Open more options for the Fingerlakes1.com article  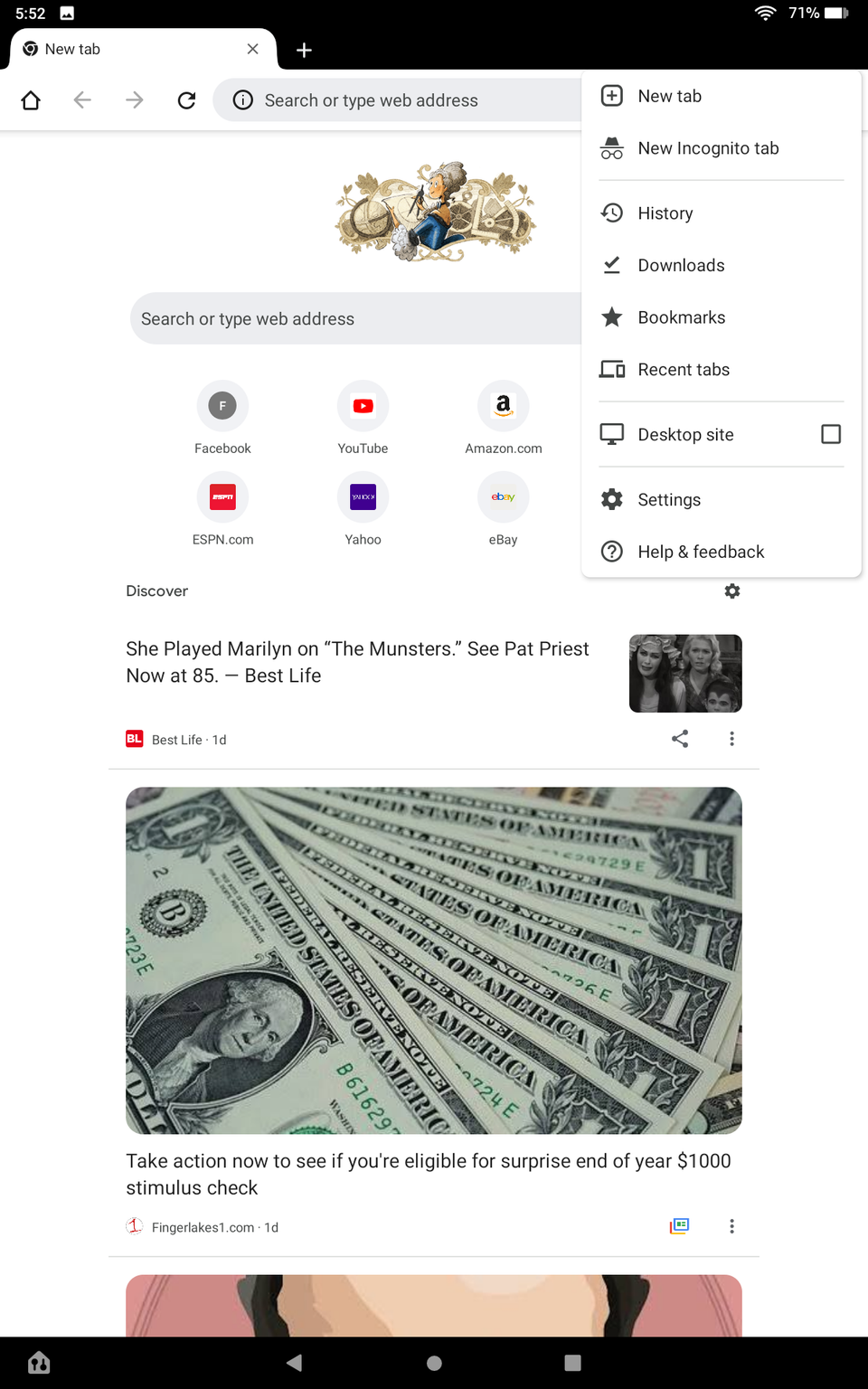[731, 1226]
